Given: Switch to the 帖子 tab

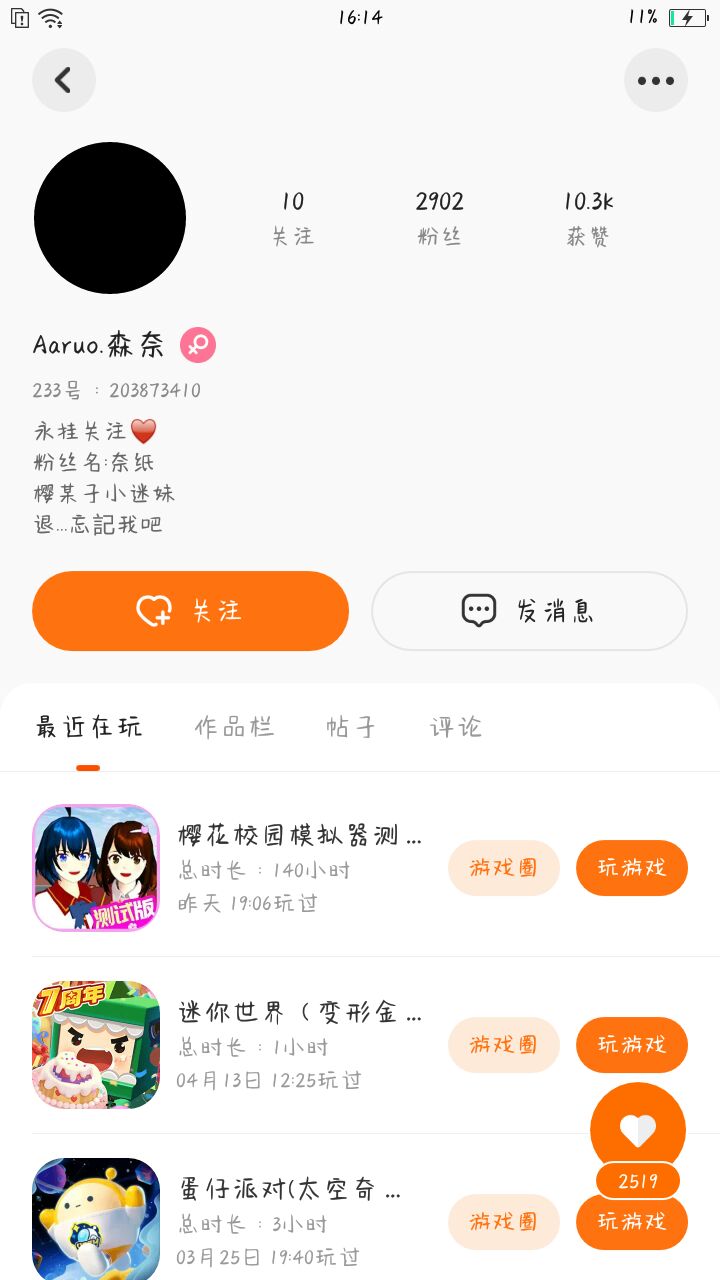Looking at the screenshot, I should (351, 727).
